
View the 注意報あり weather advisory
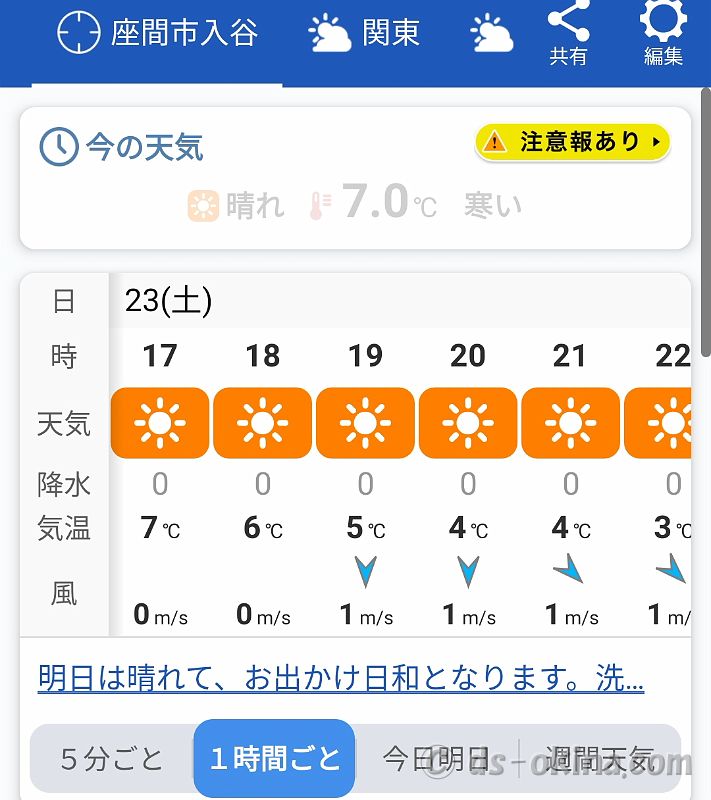point(572,143)
